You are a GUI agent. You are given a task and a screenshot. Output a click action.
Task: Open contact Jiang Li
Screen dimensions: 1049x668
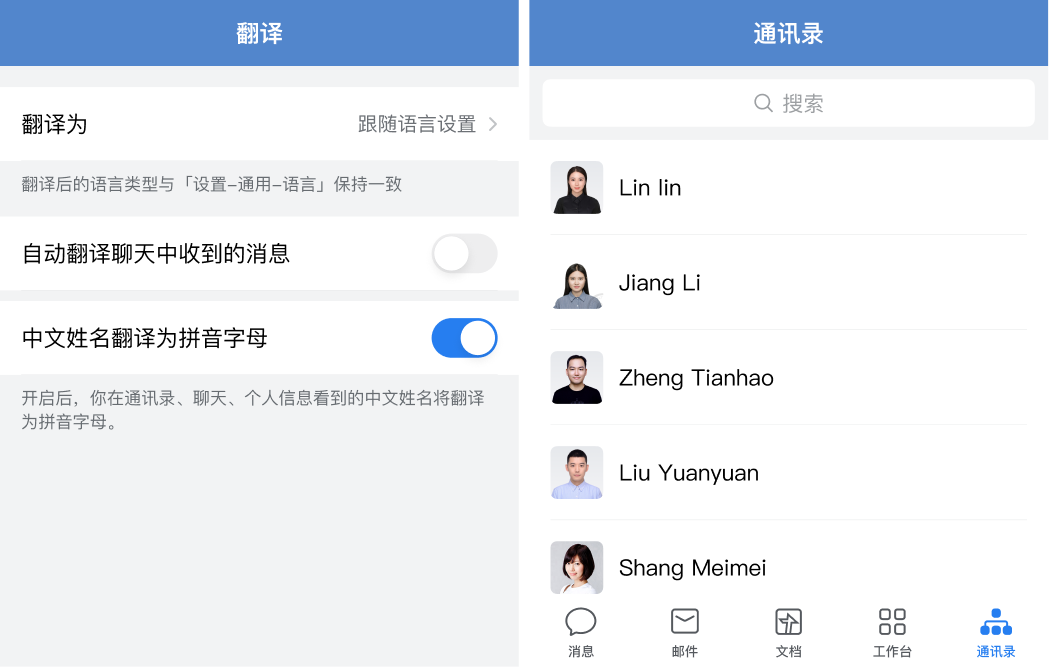pyautogui.click(x=788, y=283)
